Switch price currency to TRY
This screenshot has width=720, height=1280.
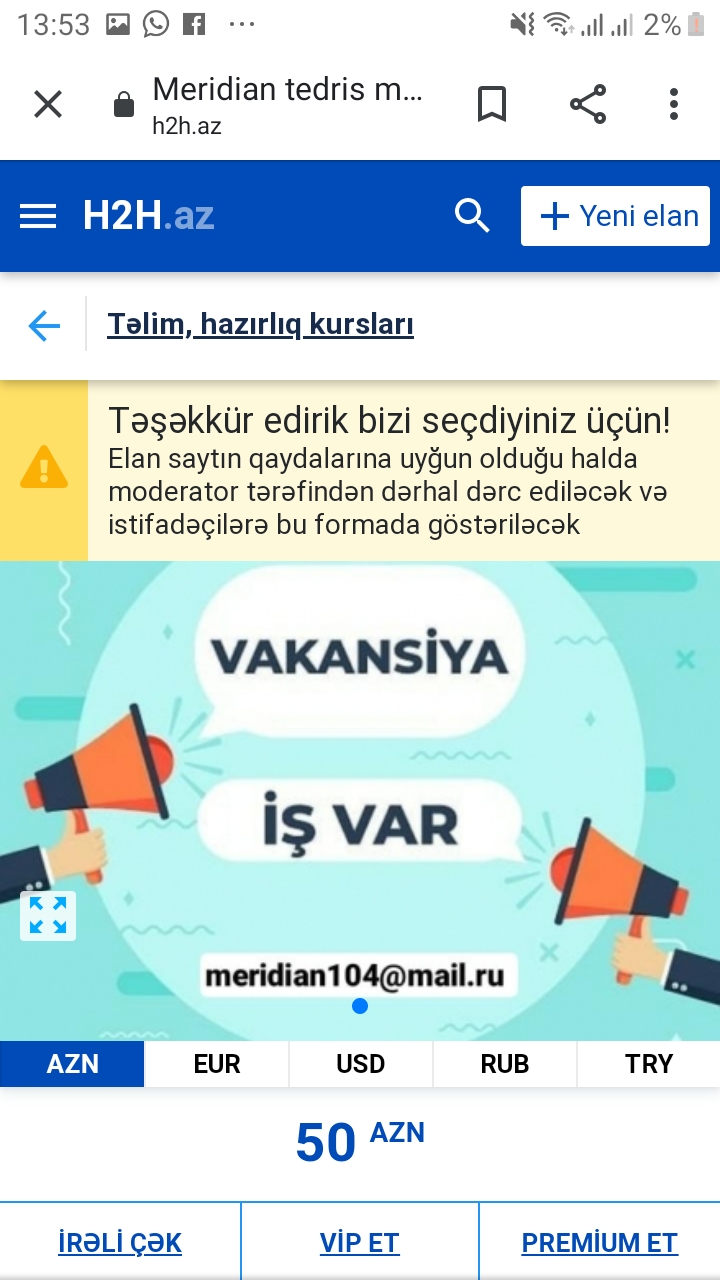[649, 1064]
